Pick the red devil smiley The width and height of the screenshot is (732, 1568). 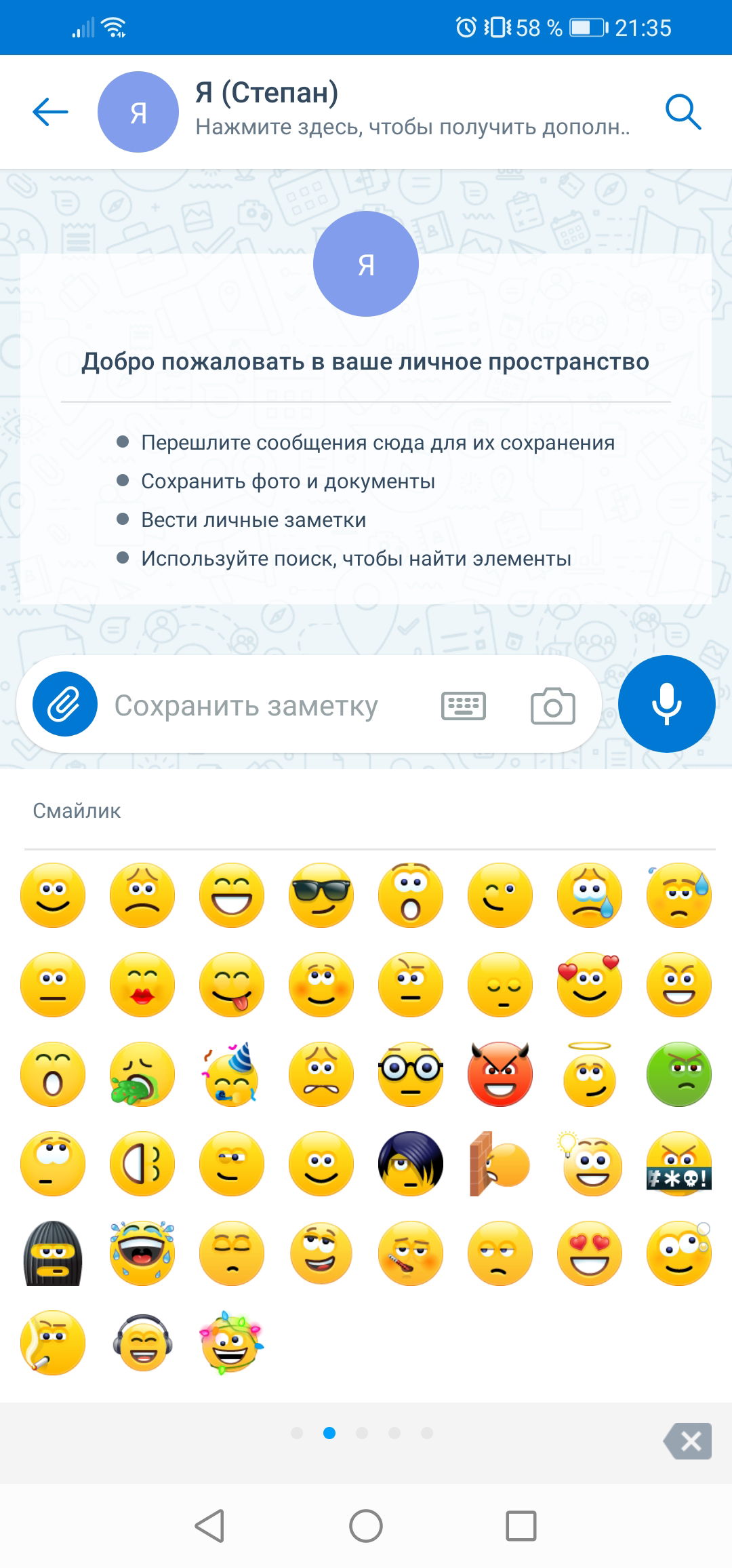click(500, 1074)
